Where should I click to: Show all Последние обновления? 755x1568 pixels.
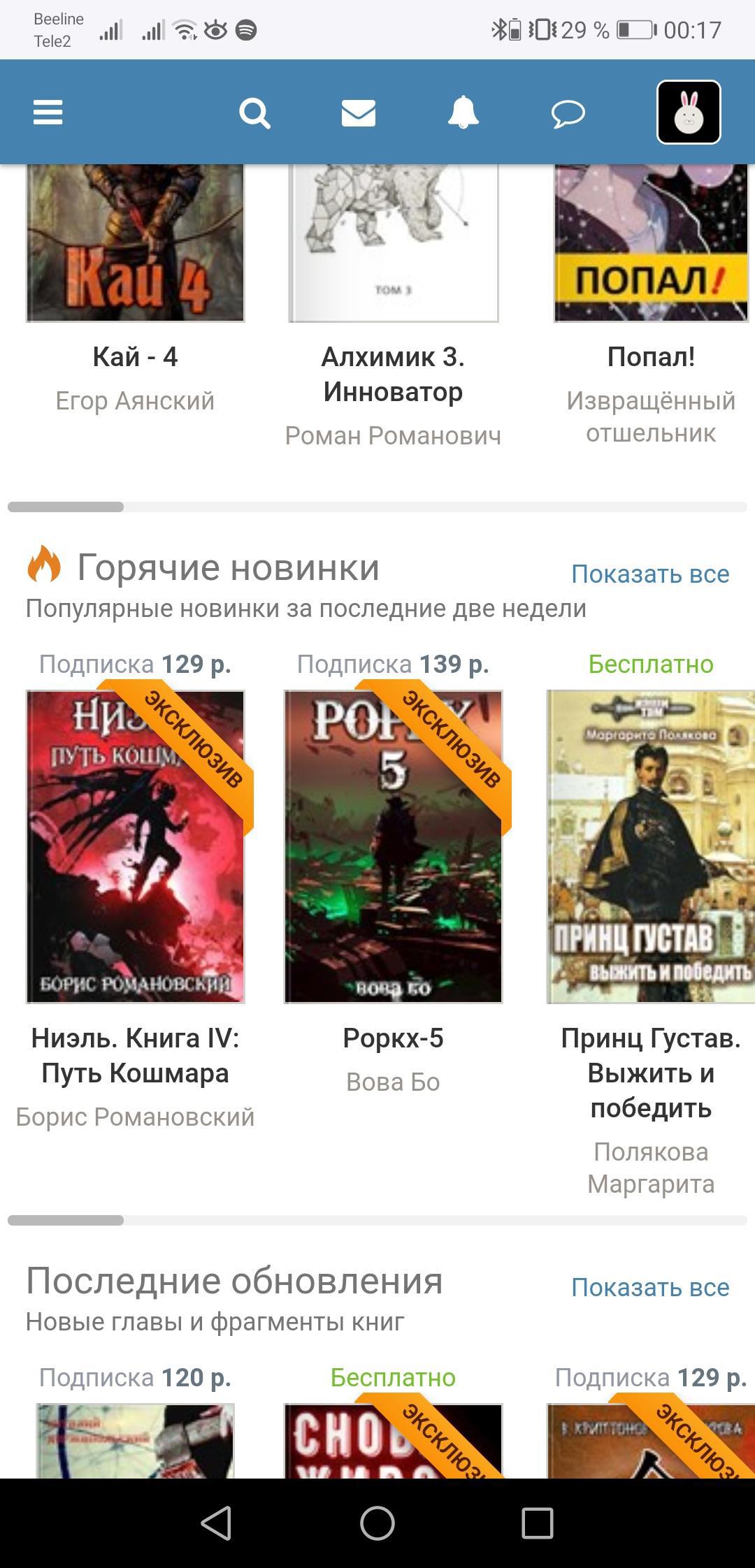click(x=650, y=1287)
